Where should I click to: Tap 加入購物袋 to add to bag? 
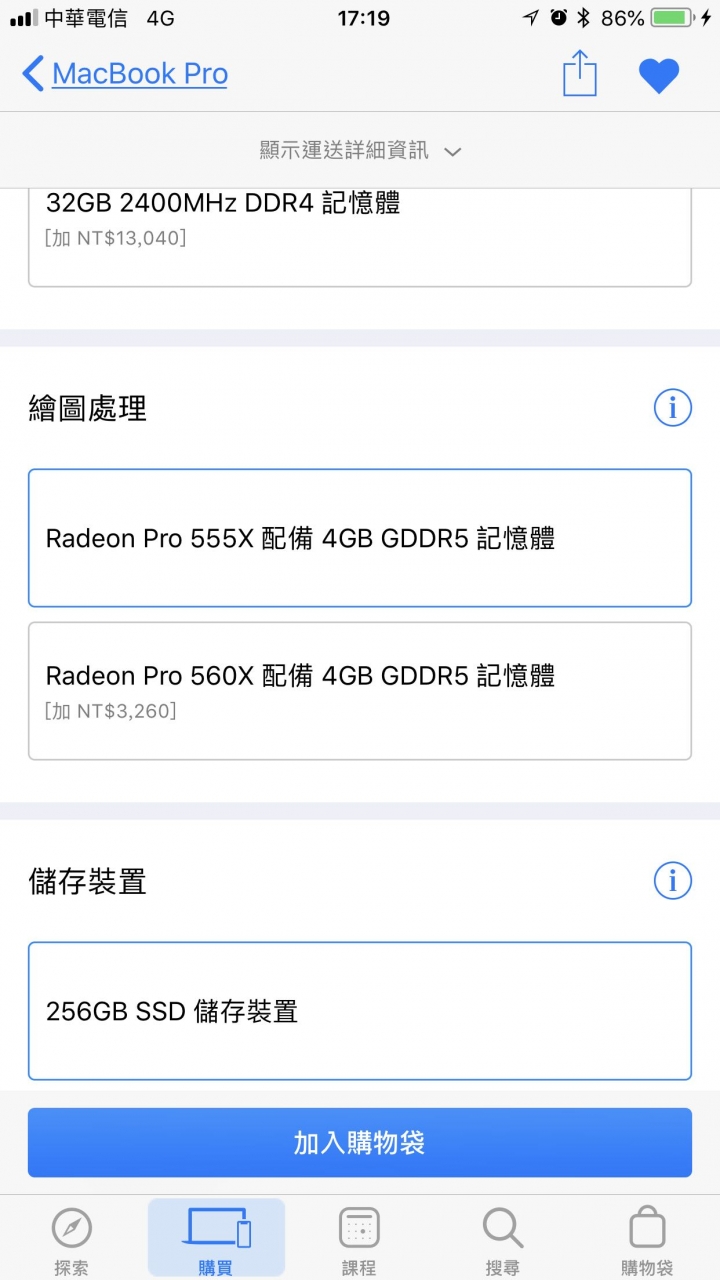[x=360, y=1142]
